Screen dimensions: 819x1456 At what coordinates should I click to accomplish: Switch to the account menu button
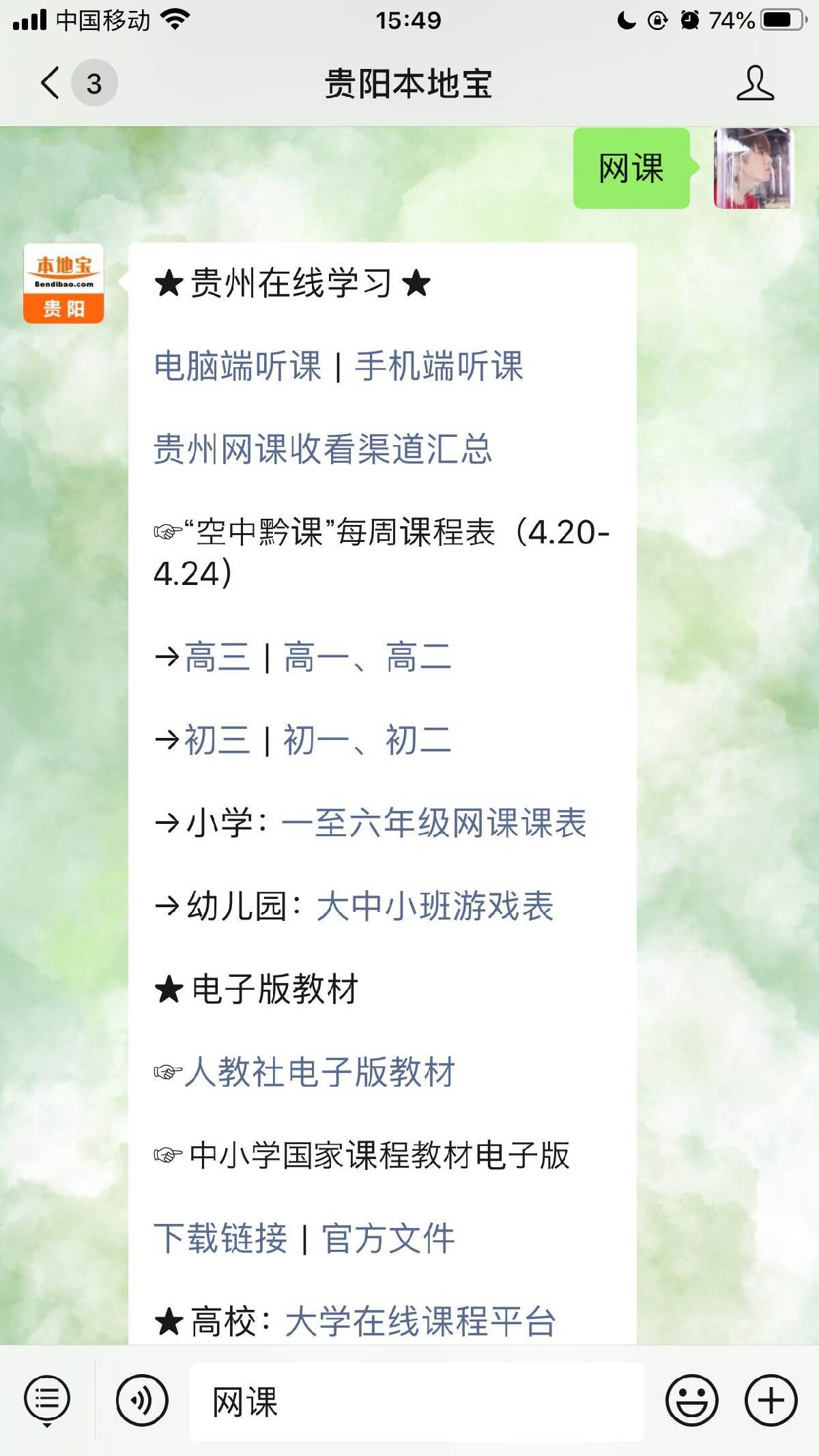47,1401
